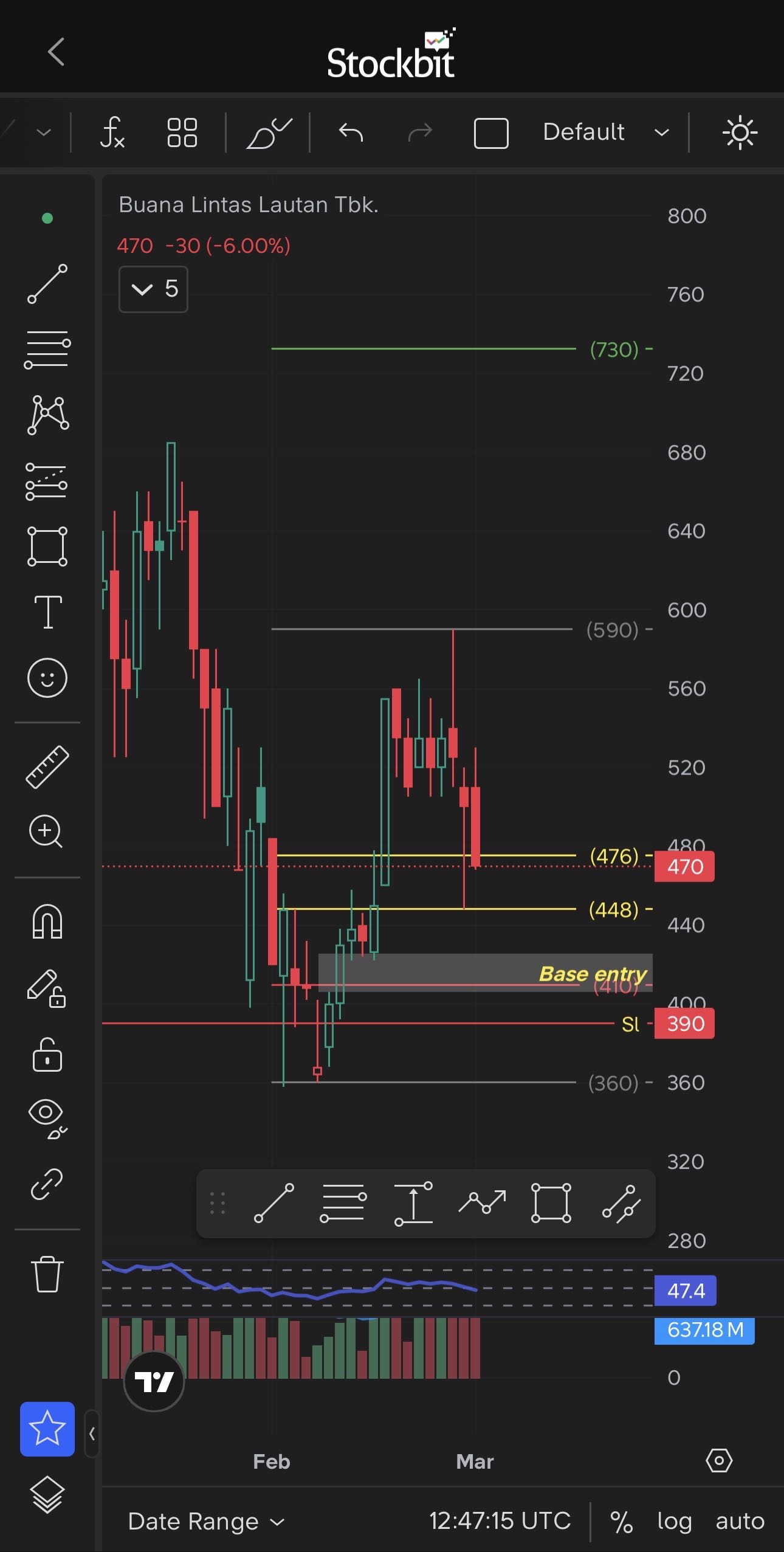Switch chart theme with sun icon
Screen dimensions: 784x1552
(x=740, y=132)
